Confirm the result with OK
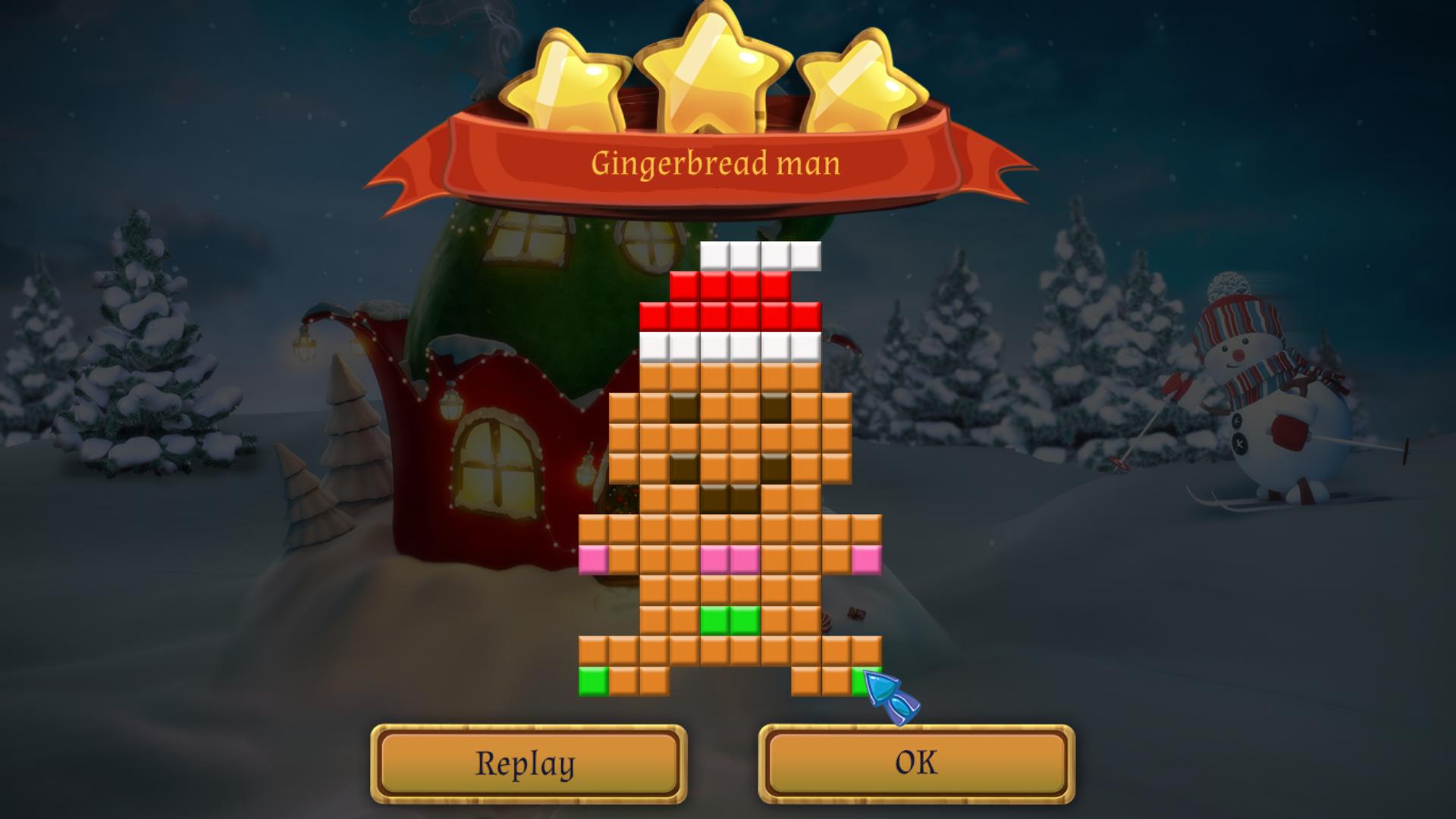 coord(916,764)
